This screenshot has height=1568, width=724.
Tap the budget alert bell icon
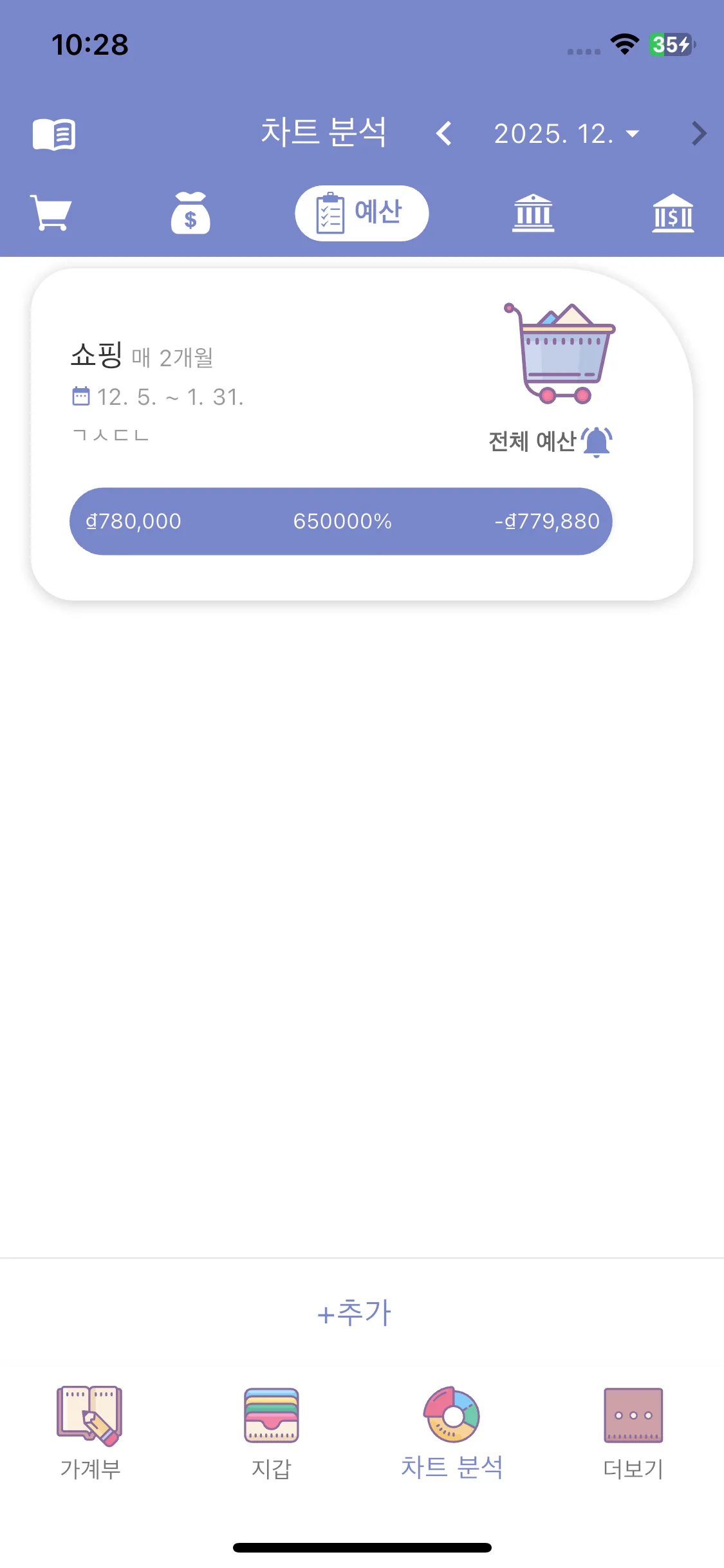coord(597,442)
